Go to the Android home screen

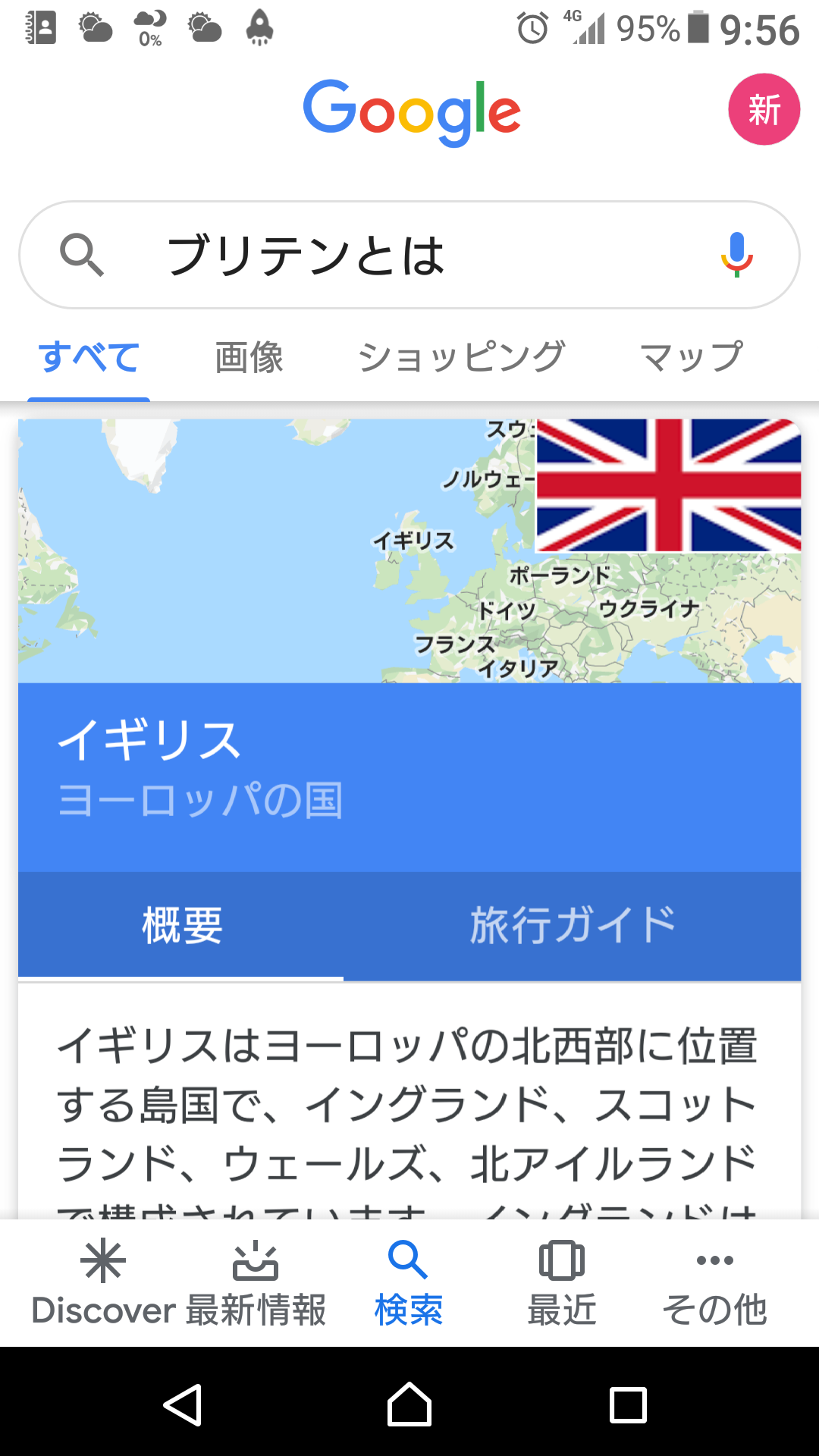point(409,1405)
